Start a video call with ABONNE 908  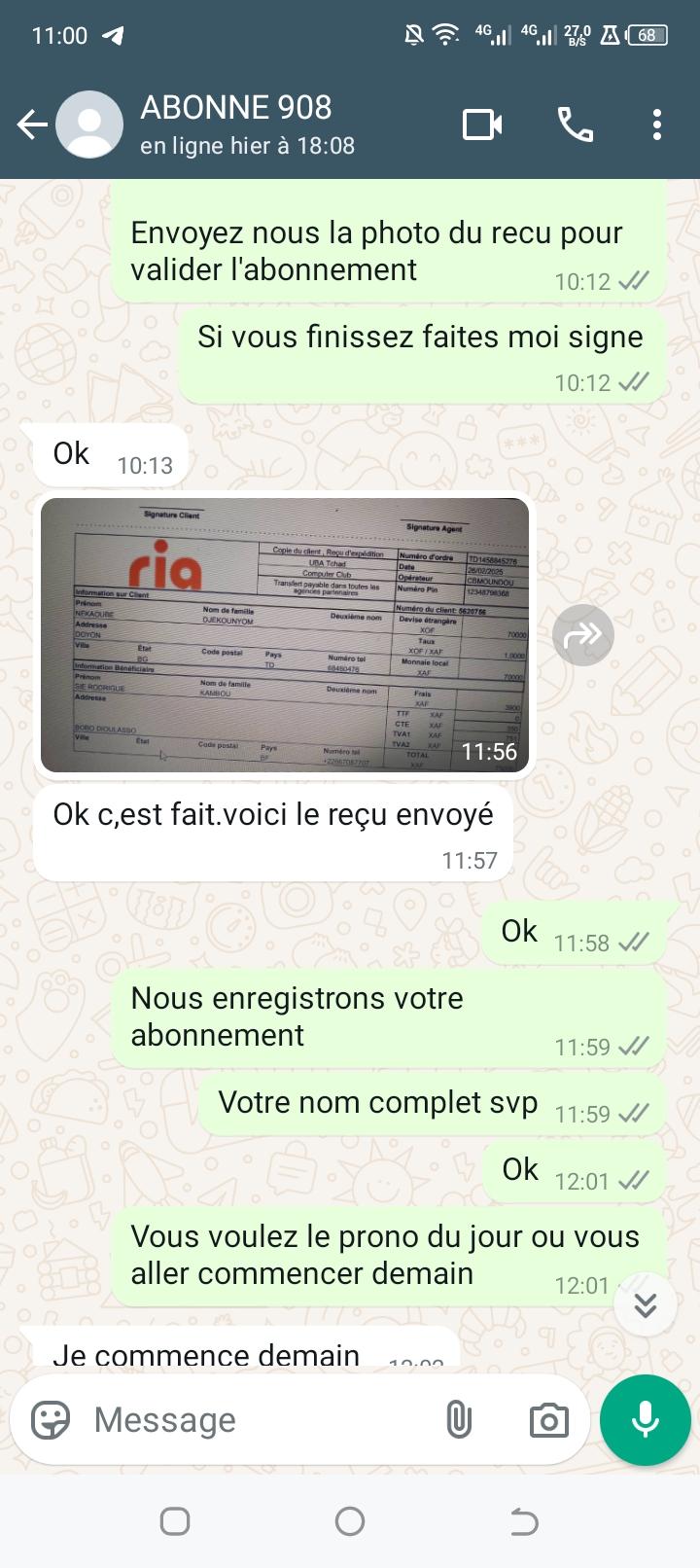click(x=482, y=125)
